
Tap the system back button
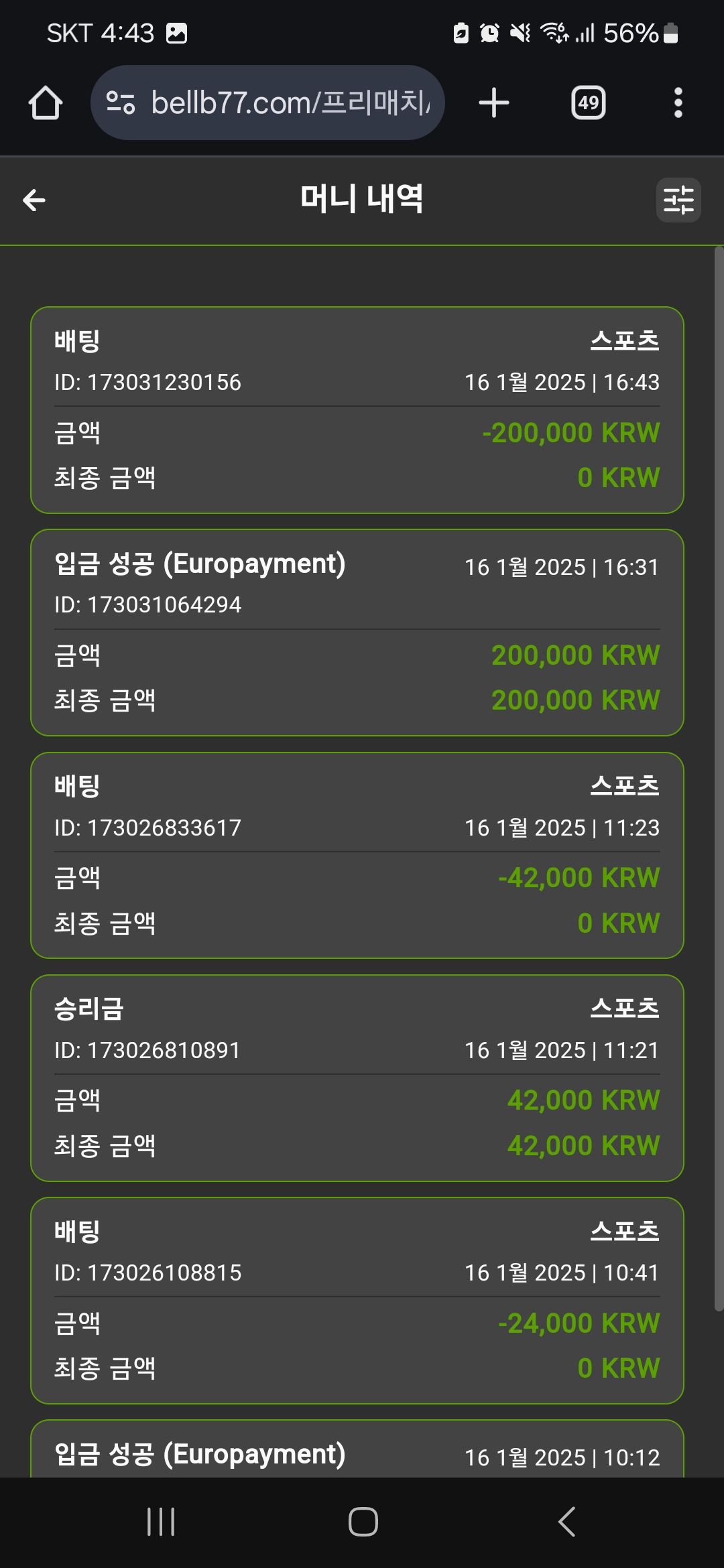(x=567, y=1522)
